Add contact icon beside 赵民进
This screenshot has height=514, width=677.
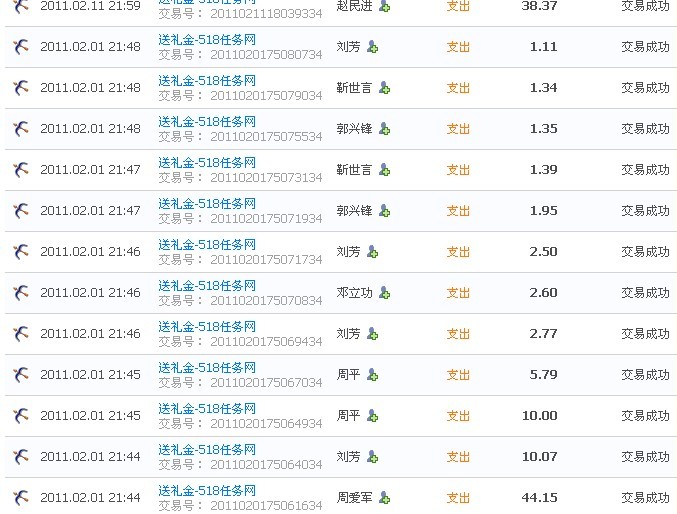385,6
